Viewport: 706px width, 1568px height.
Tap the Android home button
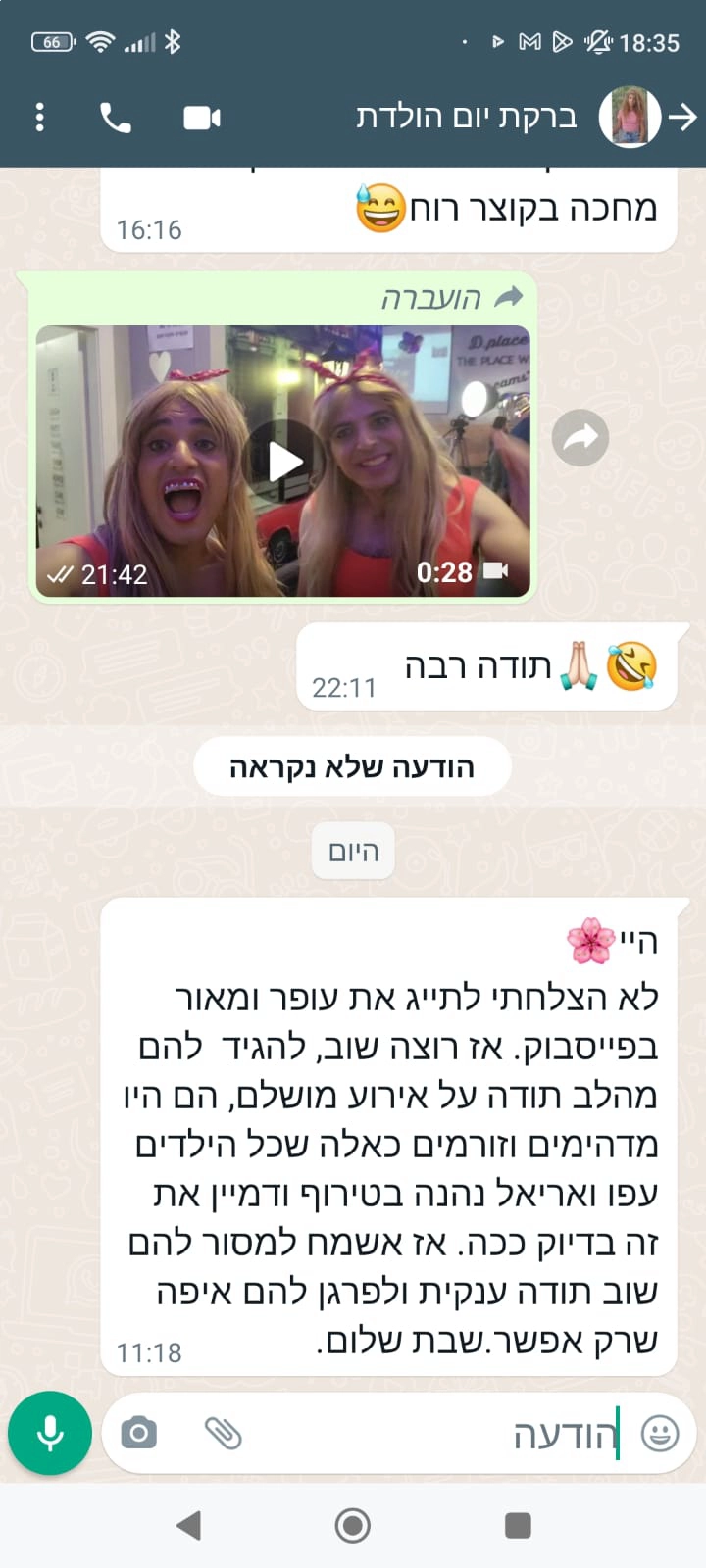352,1525
